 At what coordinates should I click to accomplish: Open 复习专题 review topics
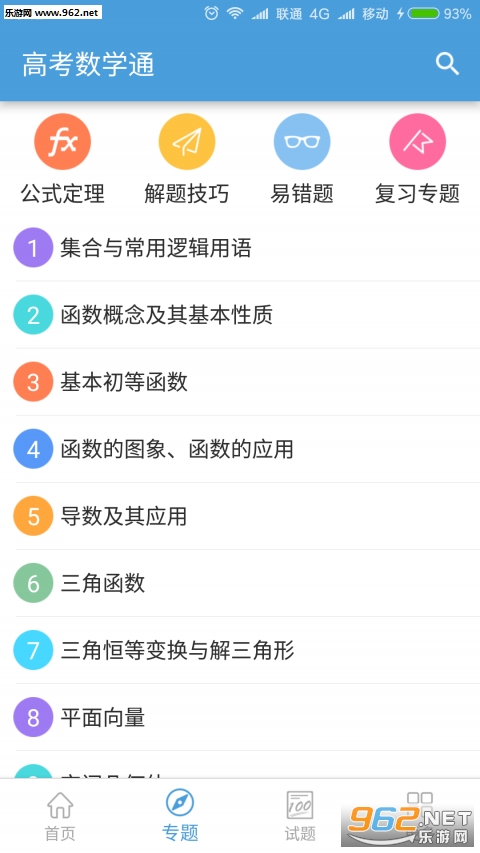coord(417,159)
